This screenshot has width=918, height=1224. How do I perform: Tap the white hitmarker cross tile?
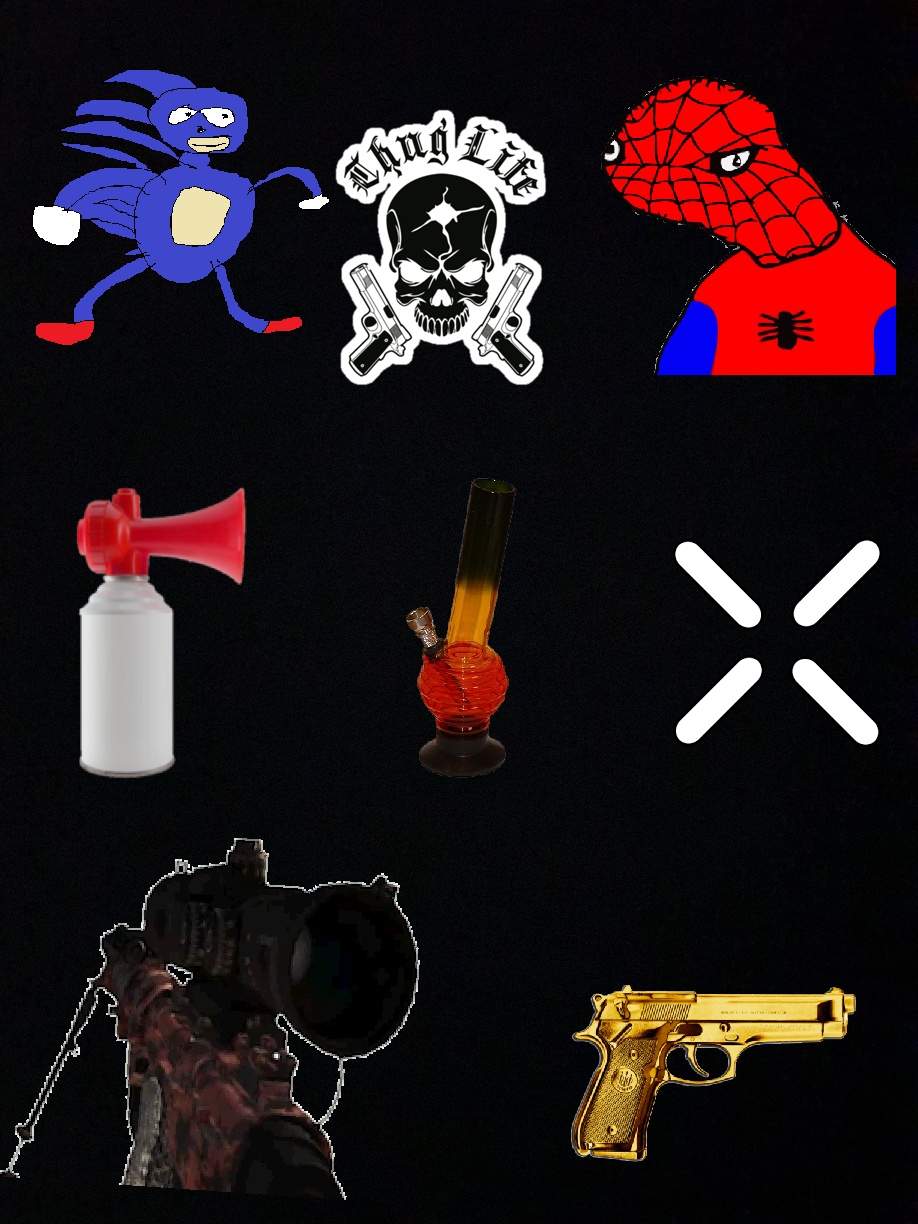pos(777,642)
